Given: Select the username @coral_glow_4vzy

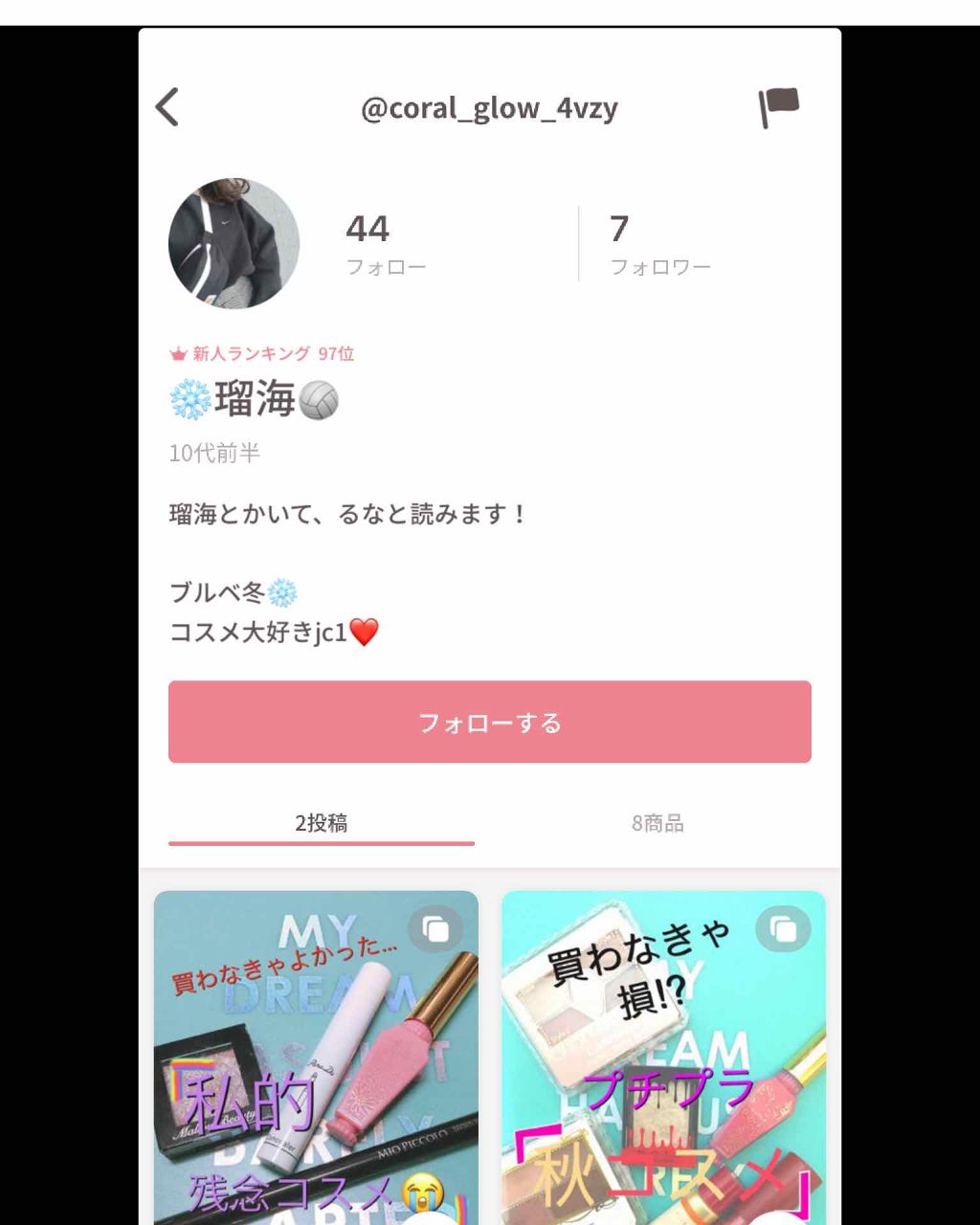Looking at the screenshot, I should [x=490, y=107].
